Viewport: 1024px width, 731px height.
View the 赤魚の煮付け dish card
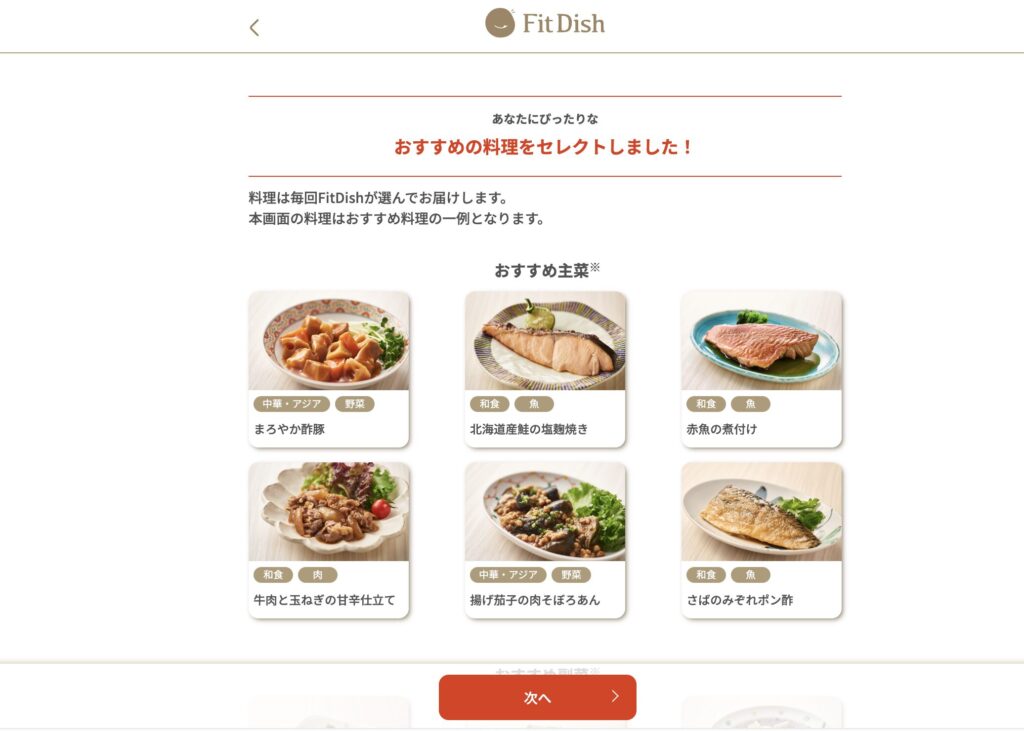tap(761, 368)
